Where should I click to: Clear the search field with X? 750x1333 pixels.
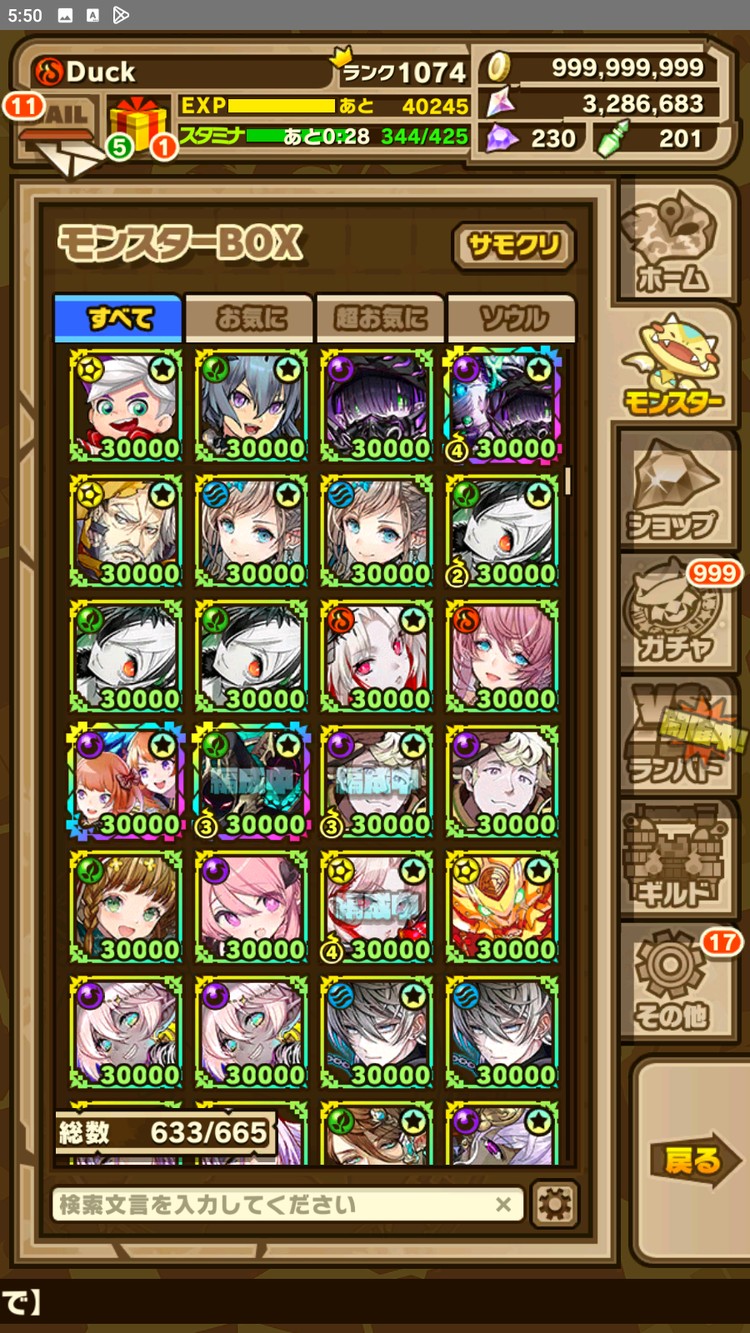pyautogui.click(x=504, y=1204)
